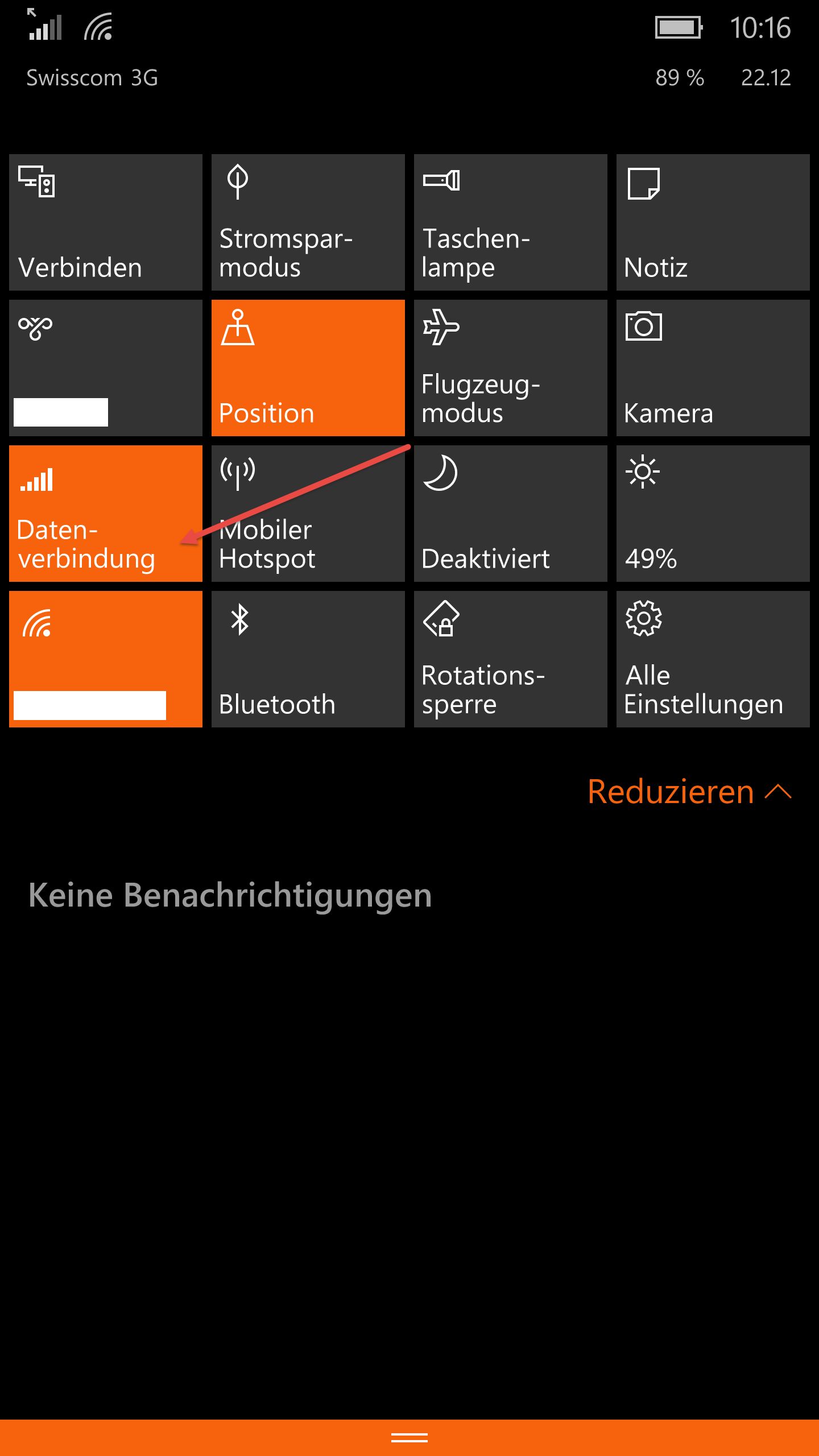Viewport: 819px width, 1456px height.
Task: Launch the Kamera
Action: (713, 368)
